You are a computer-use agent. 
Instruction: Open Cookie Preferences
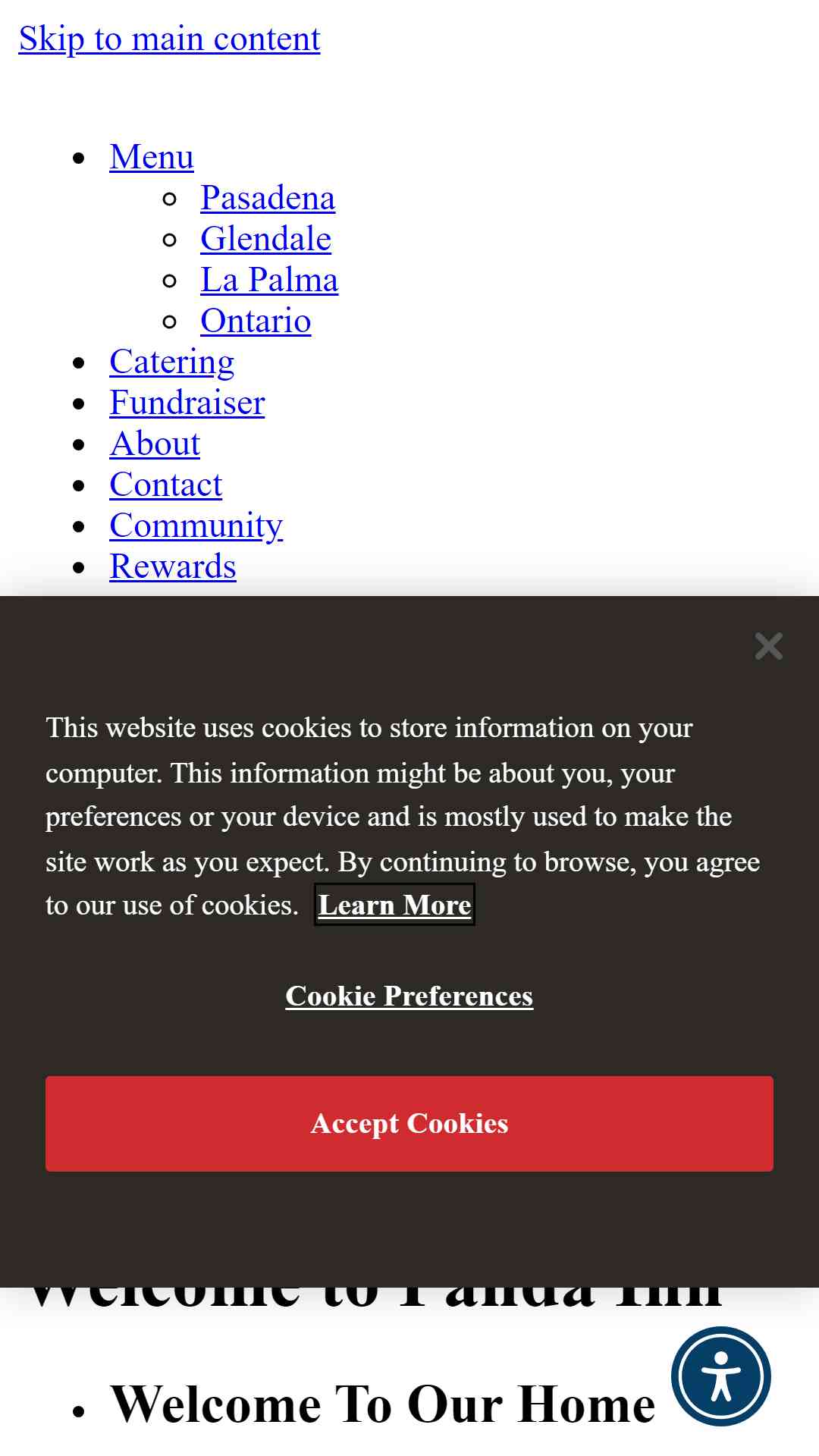409,996
